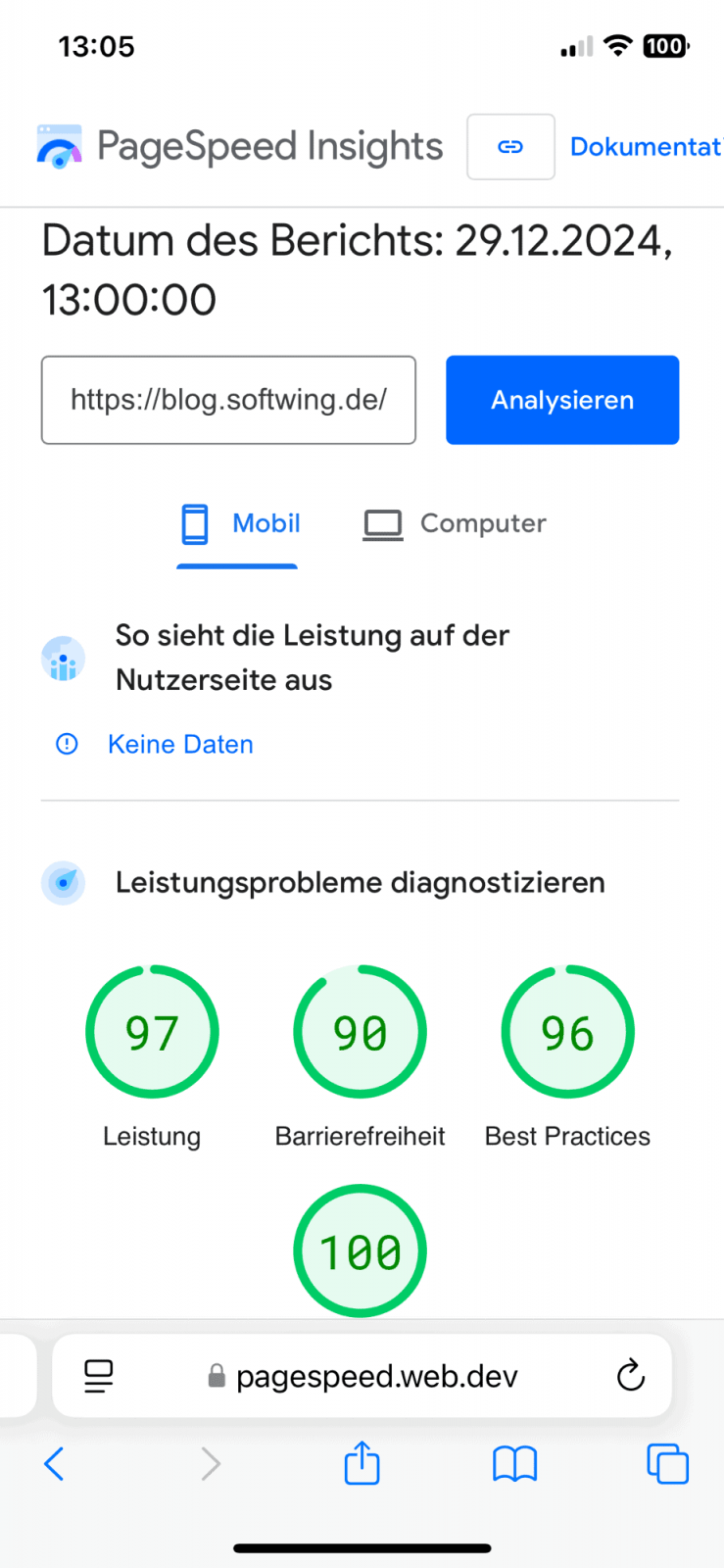The width and height of the screenshot is (724, 1568).
Task: Tap the reload icon in the address bar
Action: pos(630,1375)
